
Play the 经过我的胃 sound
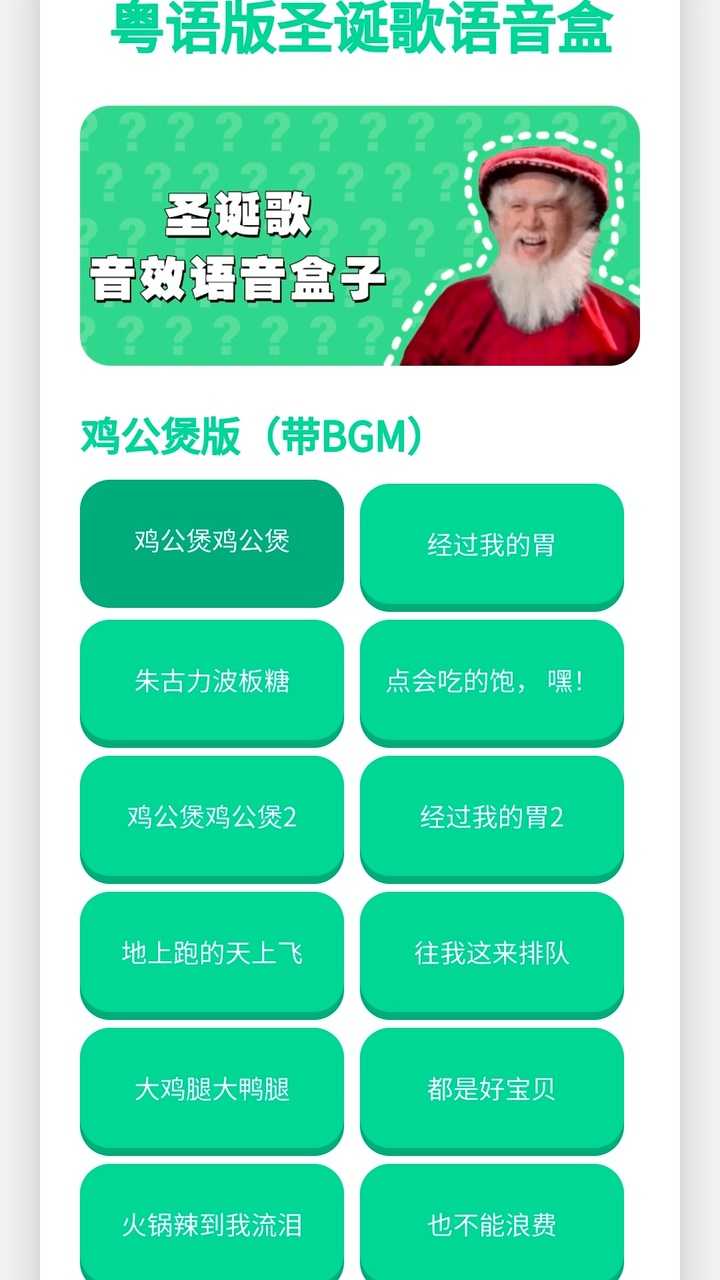pos(491,545)
